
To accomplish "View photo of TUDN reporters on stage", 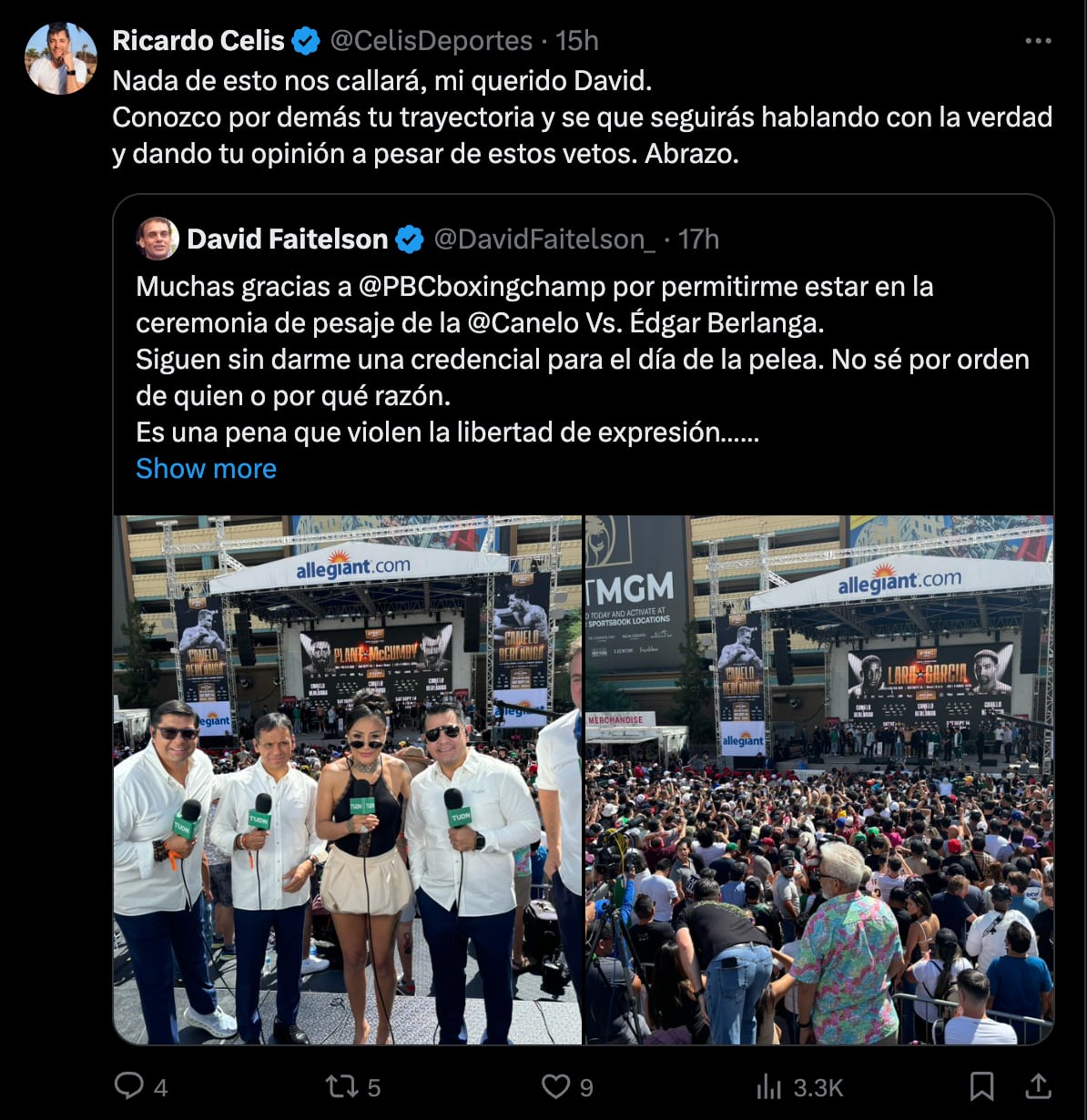I will [347, 779].
